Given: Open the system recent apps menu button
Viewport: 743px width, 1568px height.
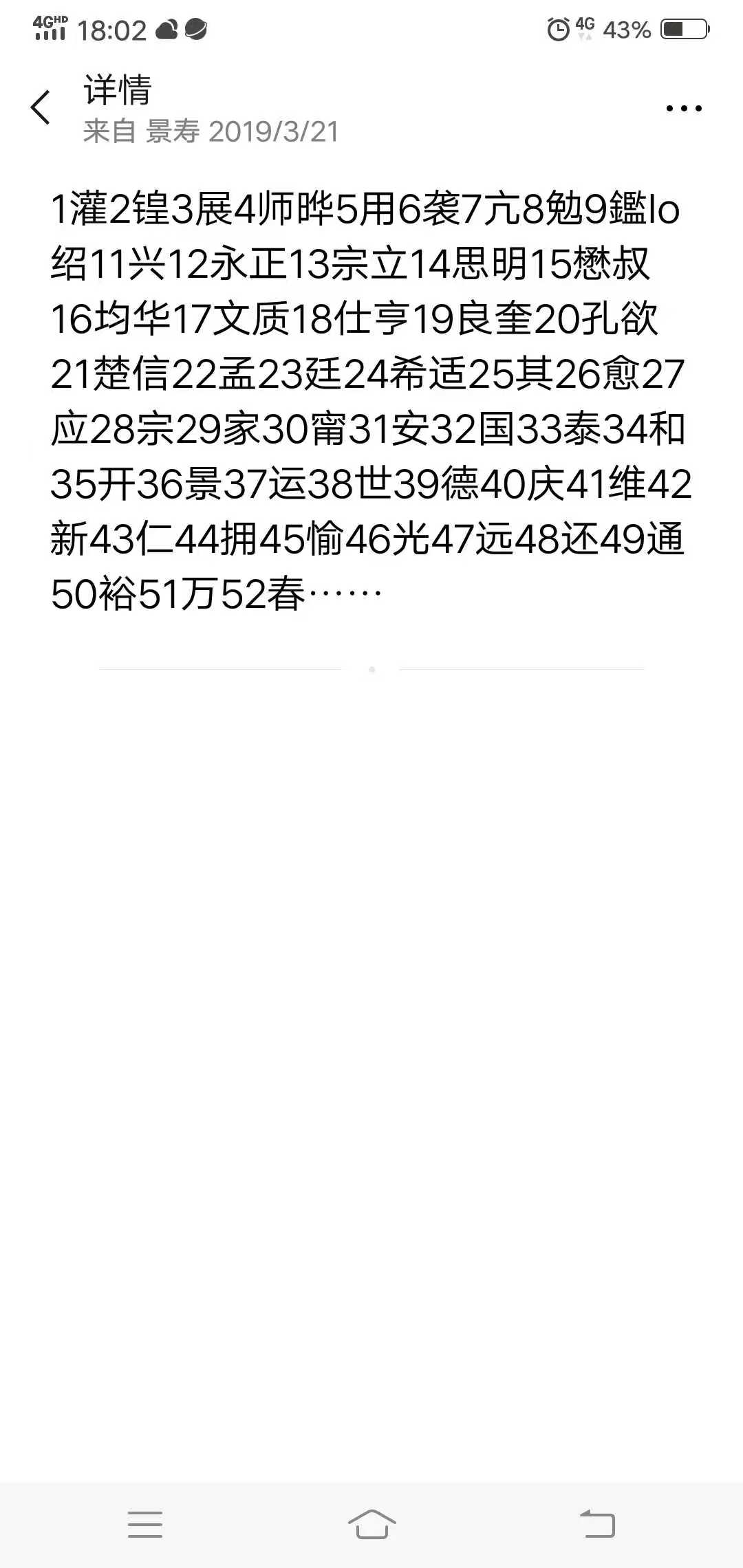Looking at the screenshot, I should (145, 1525).
